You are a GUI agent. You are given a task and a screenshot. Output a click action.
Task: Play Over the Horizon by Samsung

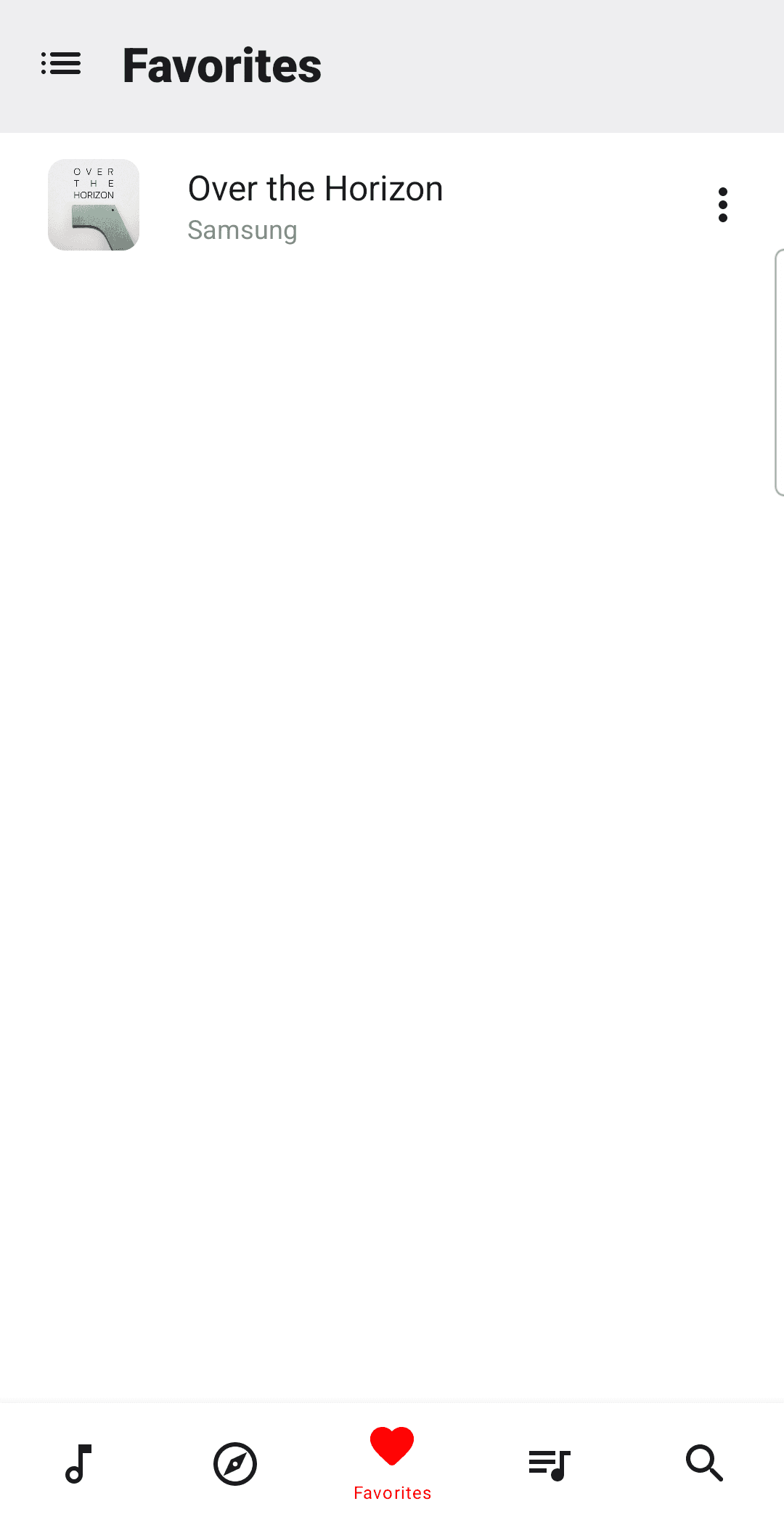click(315, 206)
